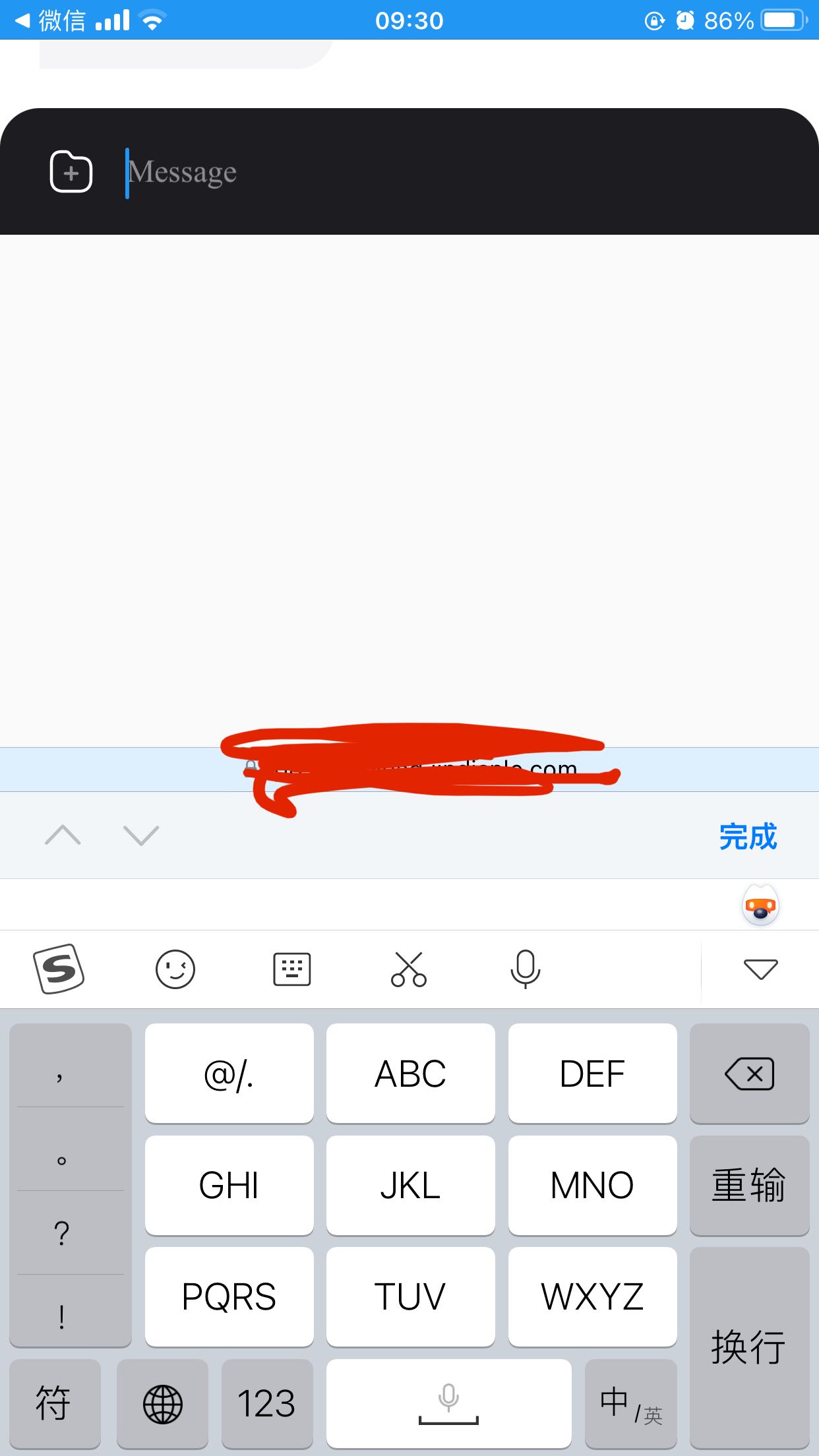This screenshot has width=819, height=1456.
Task: Switch to the 123 number keypad
Action: (x=267, y=1404)
